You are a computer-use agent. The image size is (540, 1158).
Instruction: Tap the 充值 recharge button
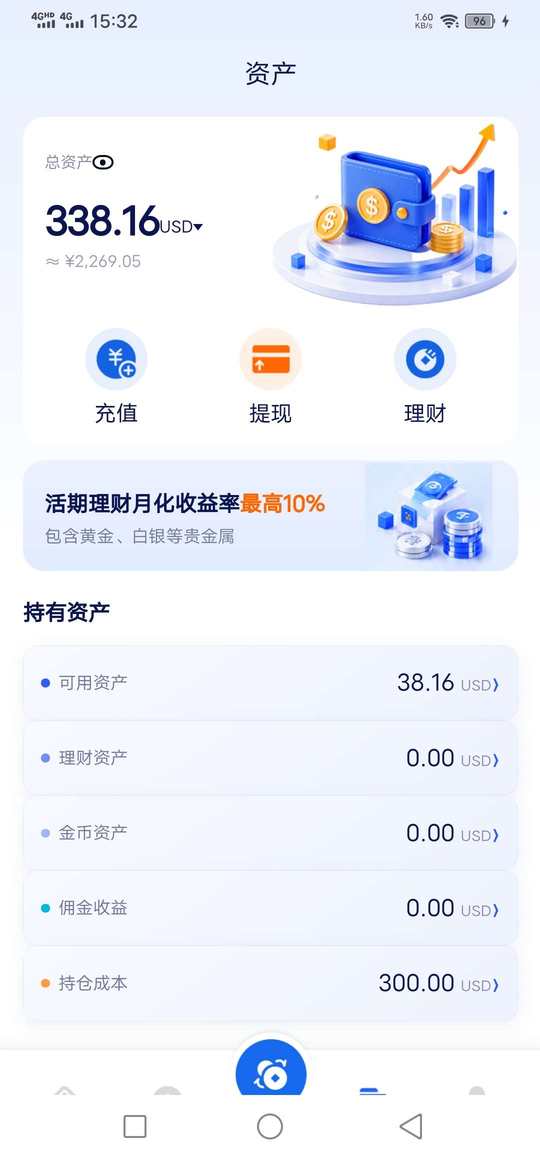(116, 377)
